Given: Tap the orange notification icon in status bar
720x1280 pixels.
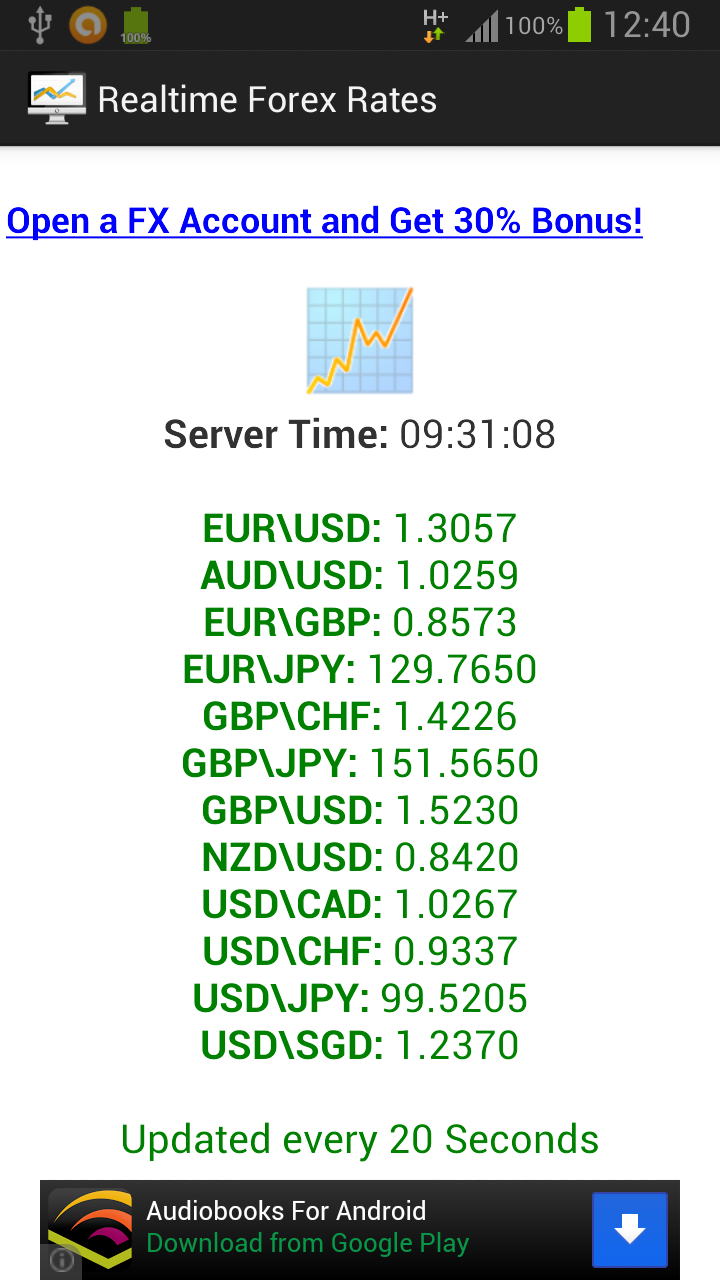Looking at the screenshot, I should (88, 24).
